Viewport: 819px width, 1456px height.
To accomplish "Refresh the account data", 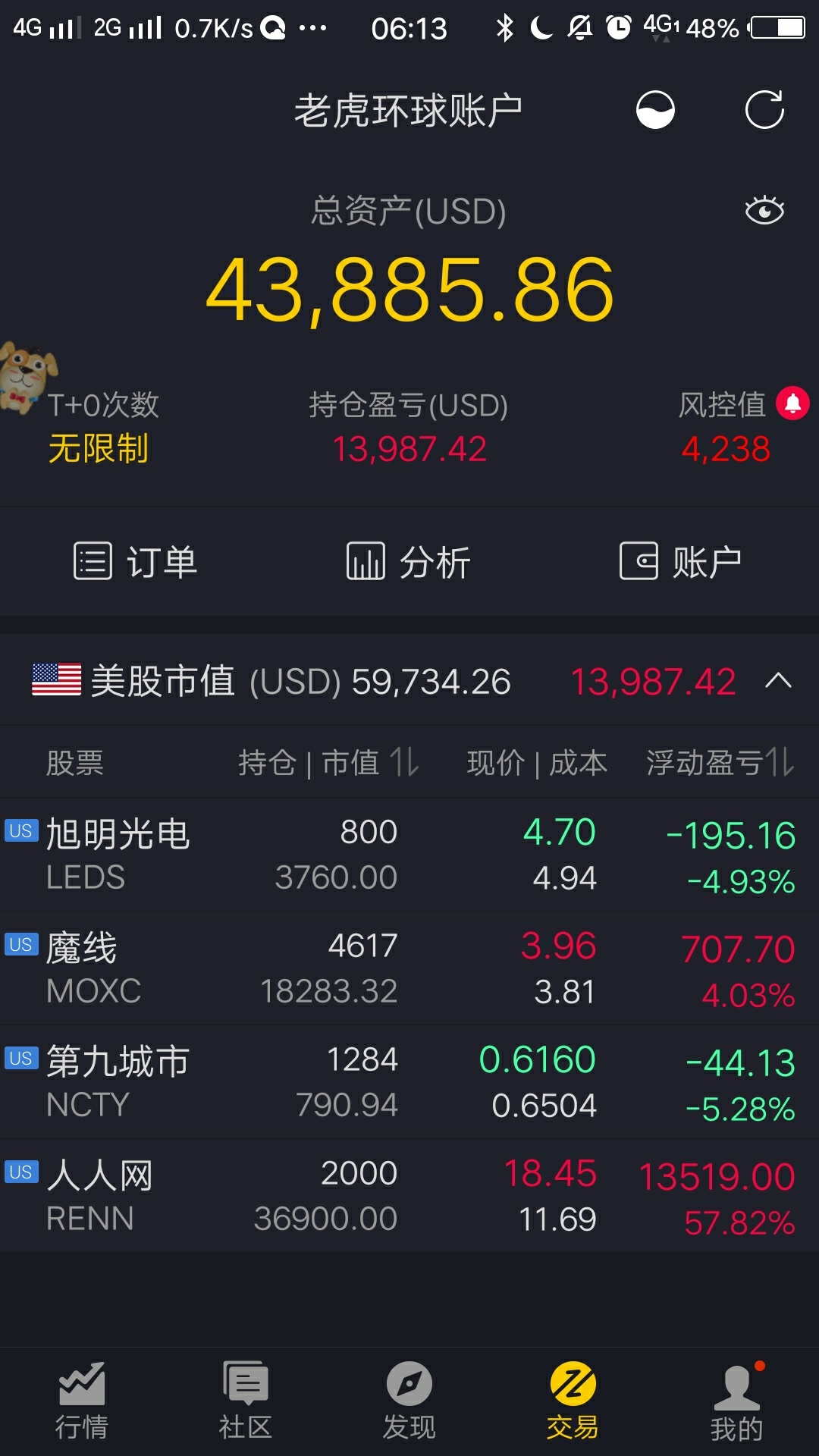I will click(x=764, y=111).
